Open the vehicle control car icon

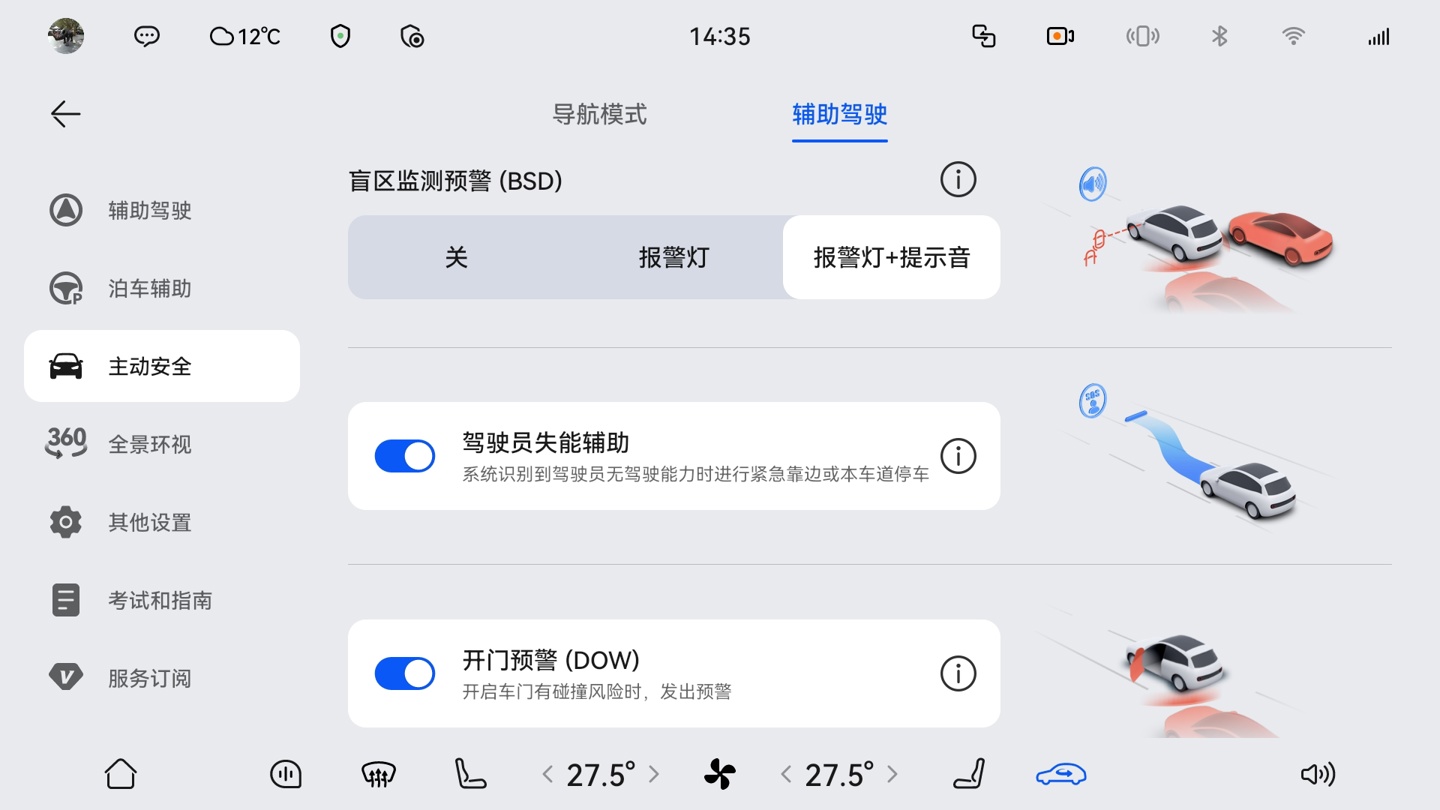point(1060,774)
